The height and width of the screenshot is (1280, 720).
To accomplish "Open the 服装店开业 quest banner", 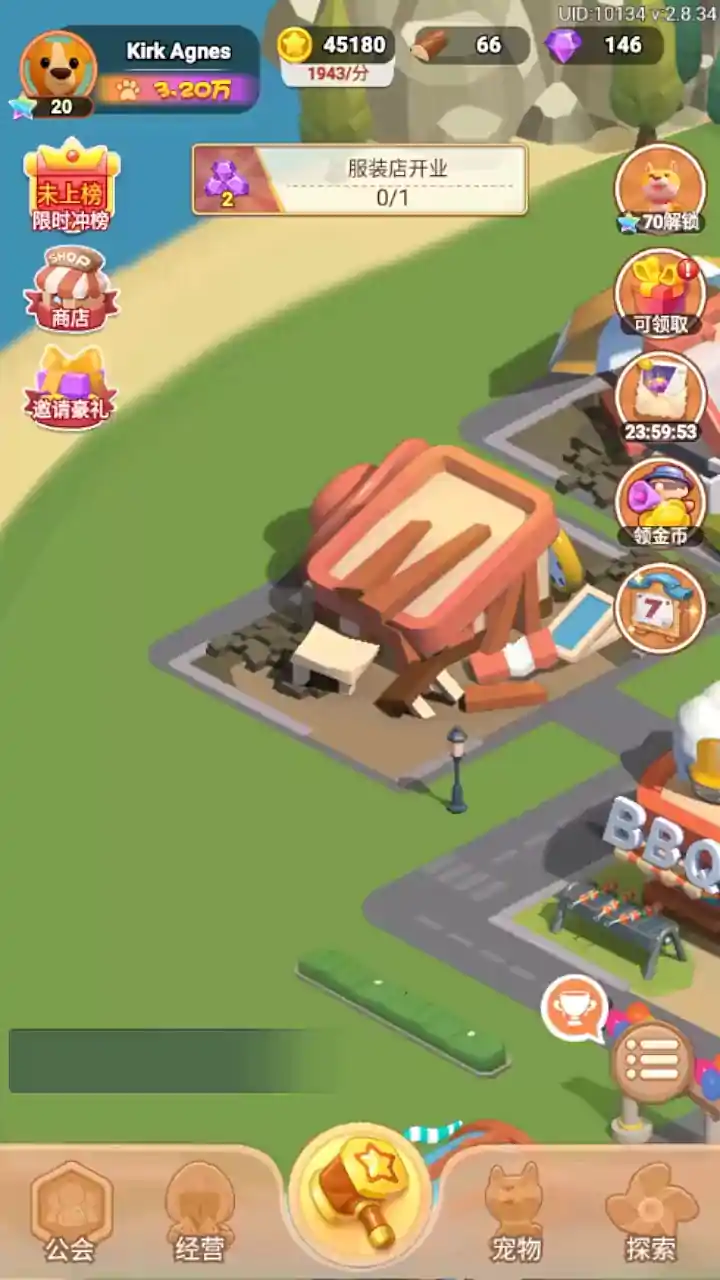I will click(x=360, y=180).
